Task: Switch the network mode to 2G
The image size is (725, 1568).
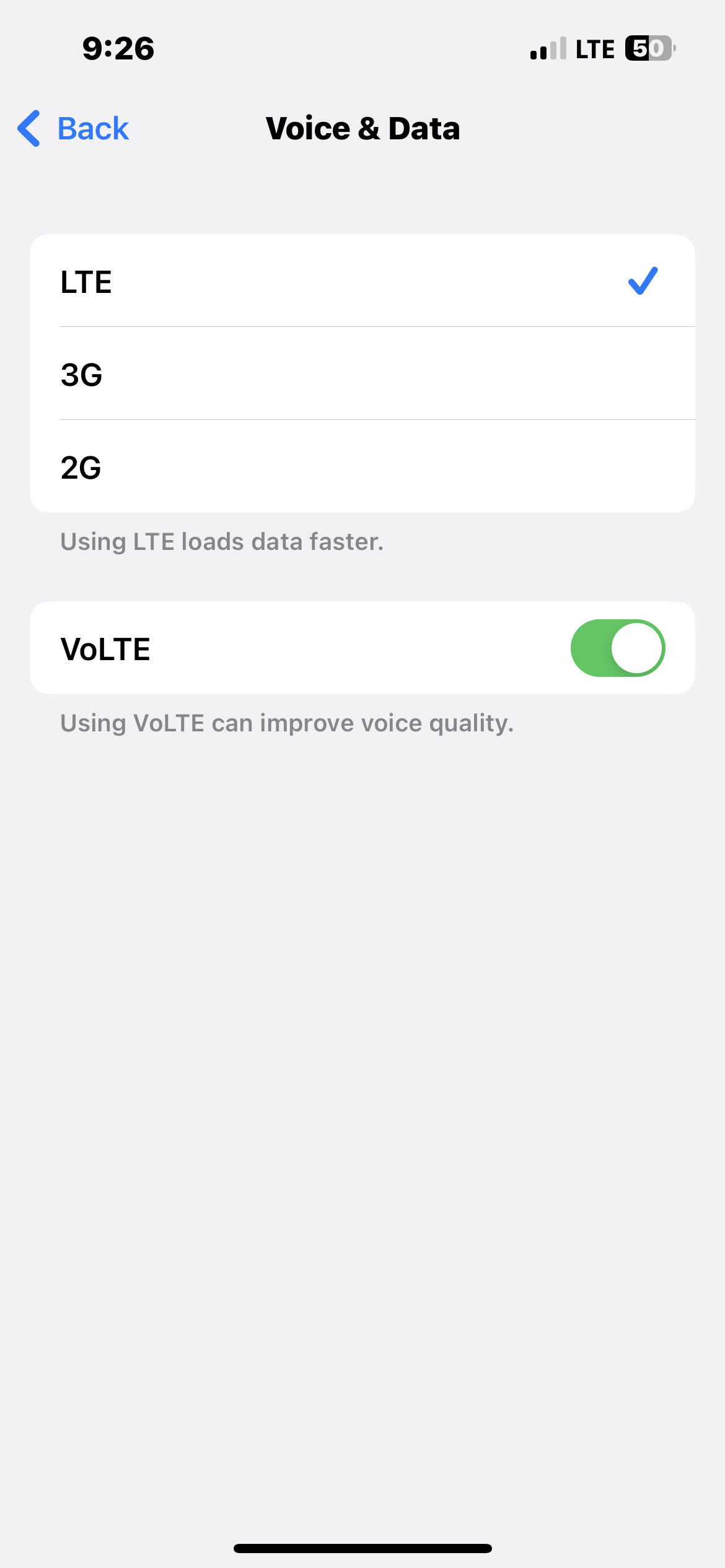Action: click(362, 467)
